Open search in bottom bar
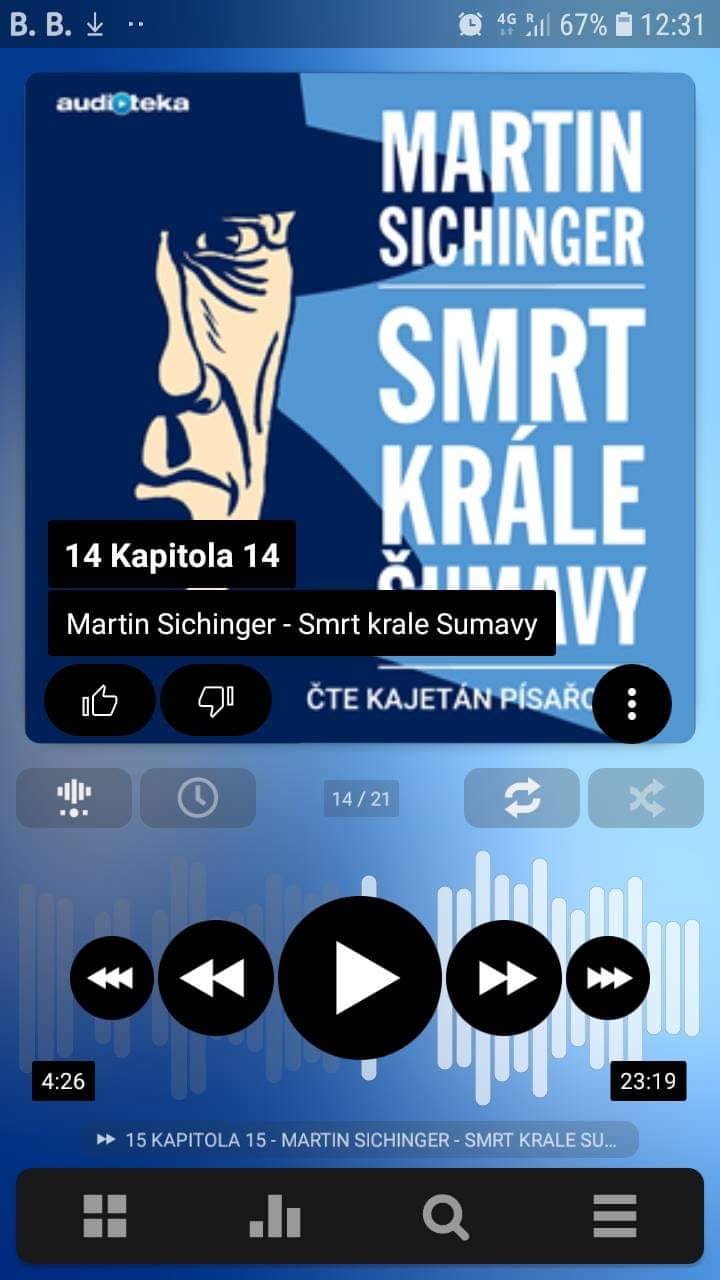 [445, 1217]
